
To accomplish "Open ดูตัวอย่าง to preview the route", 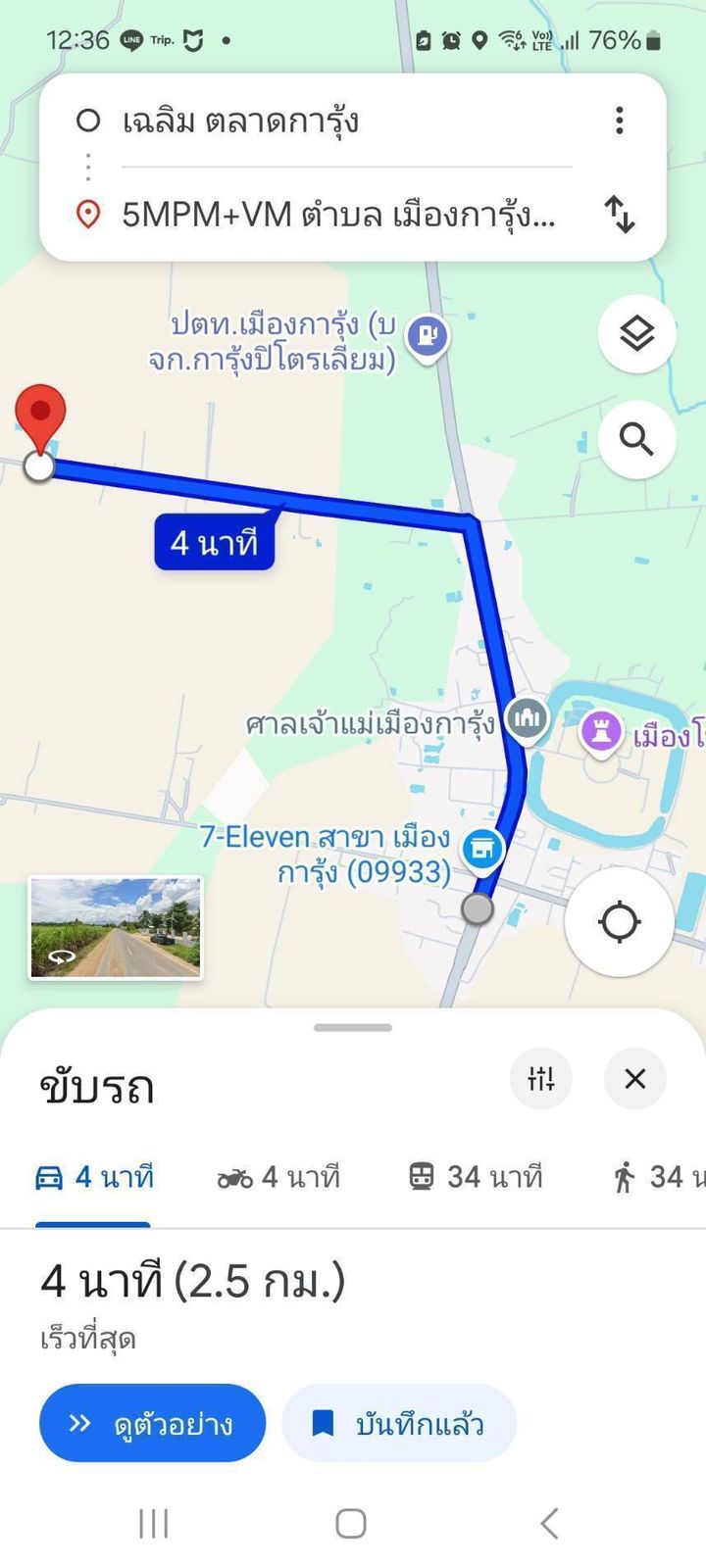I will [x=152, y=1423].
